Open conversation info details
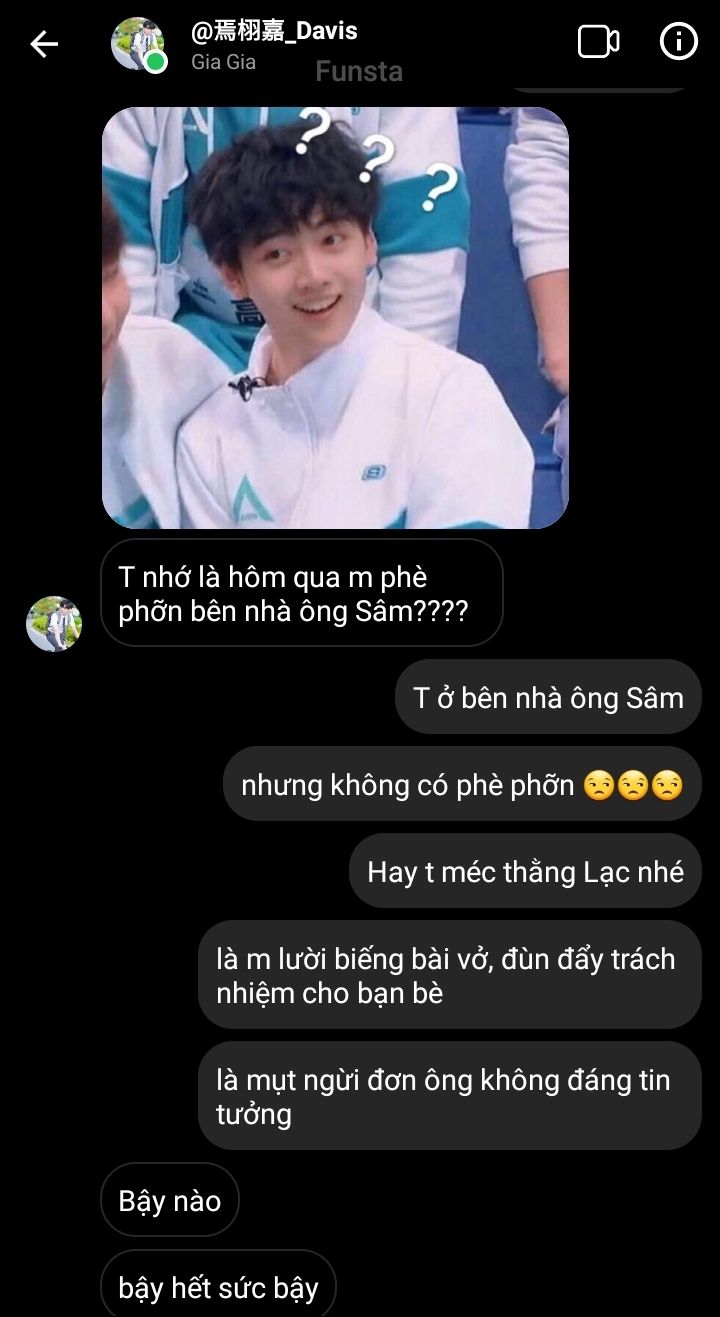Screen dimensions: 720x1317 (678, 42)
